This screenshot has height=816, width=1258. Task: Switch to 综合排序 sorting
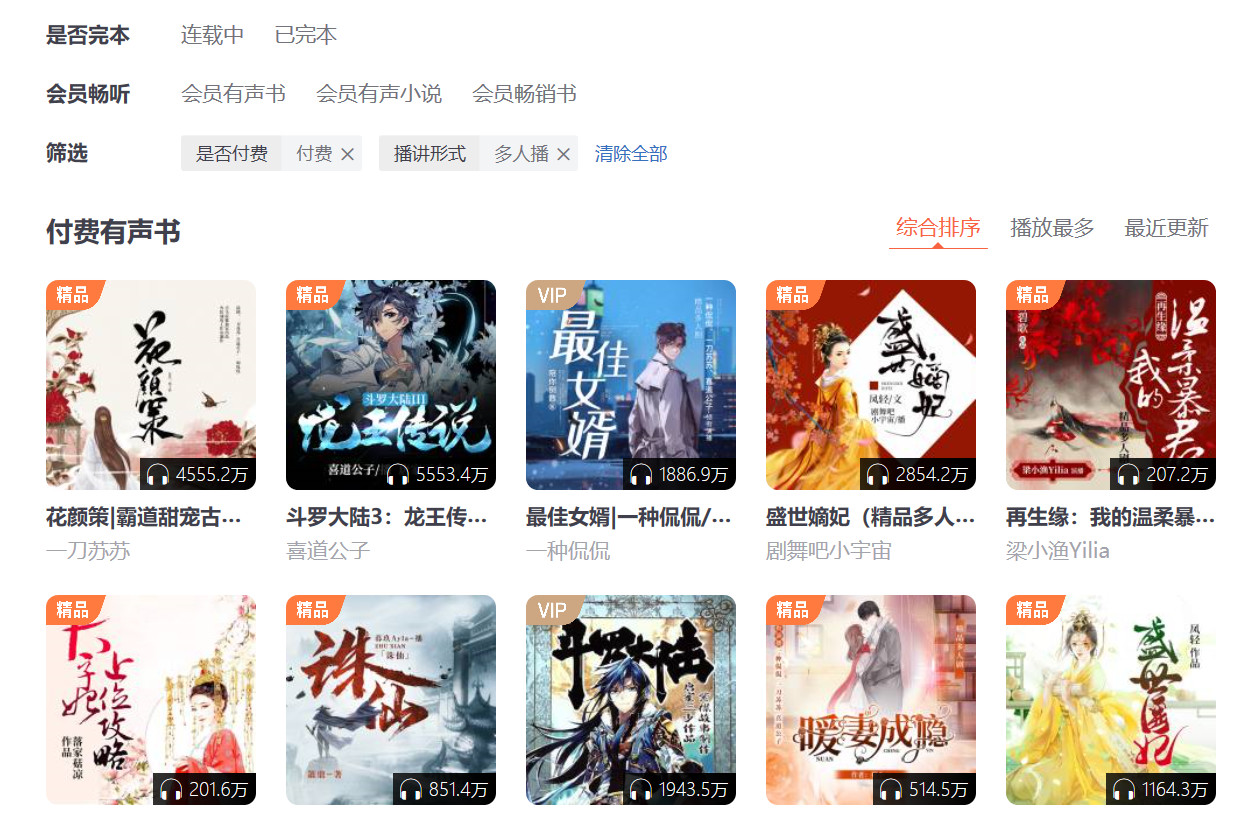pyautogui.click(x=938, y=228)
